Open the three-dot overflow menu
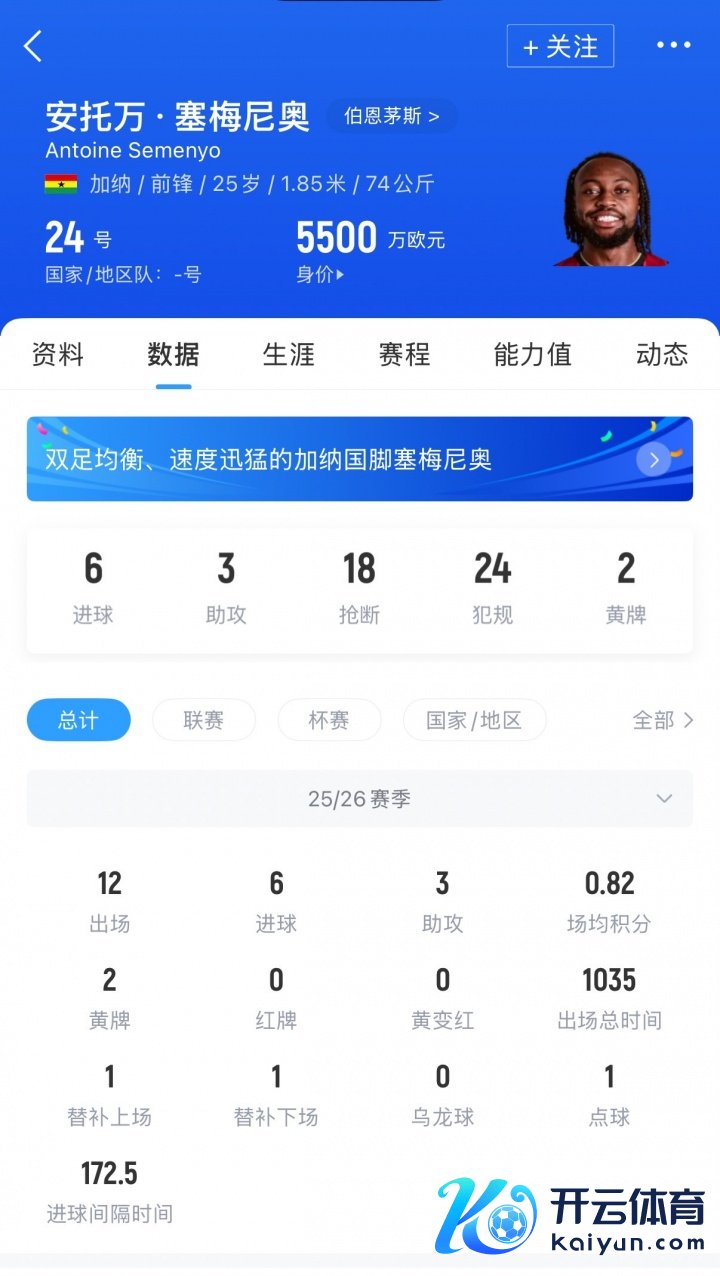This screenshot has width=720, height=1276. (673, 46)
